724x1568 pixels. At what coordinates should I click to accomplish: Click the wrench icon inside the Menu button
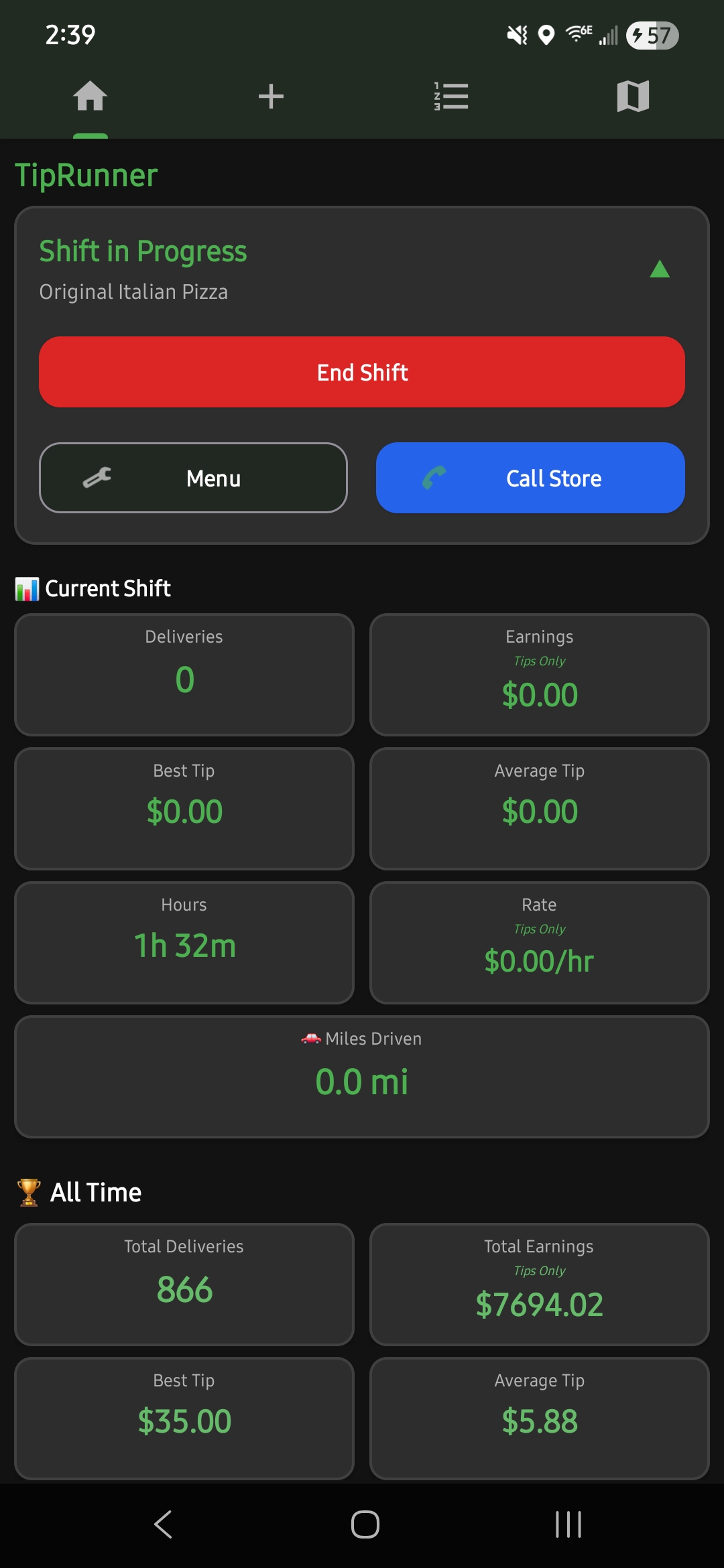[96, 478]
